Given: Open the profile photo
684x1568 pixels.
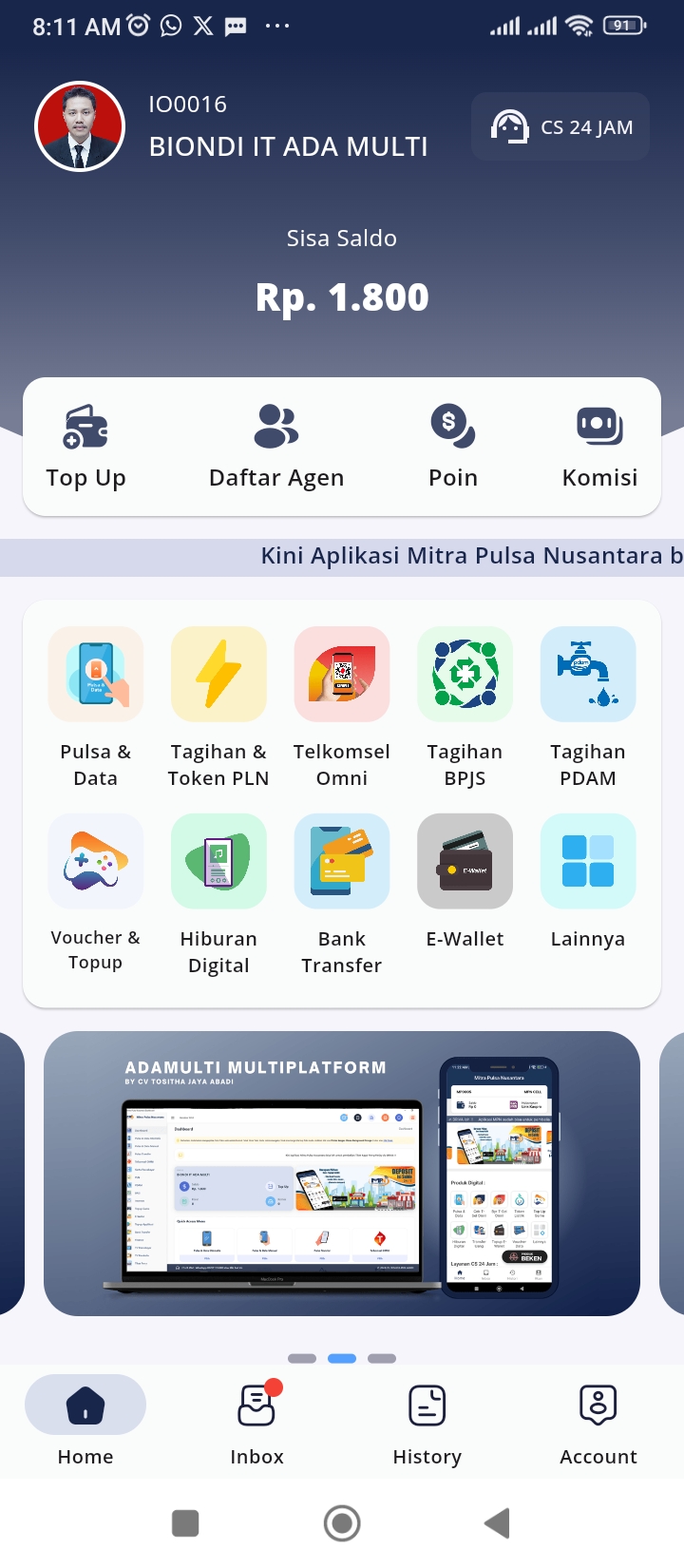Looking at the screenshot, I should (x=80, y=126).
